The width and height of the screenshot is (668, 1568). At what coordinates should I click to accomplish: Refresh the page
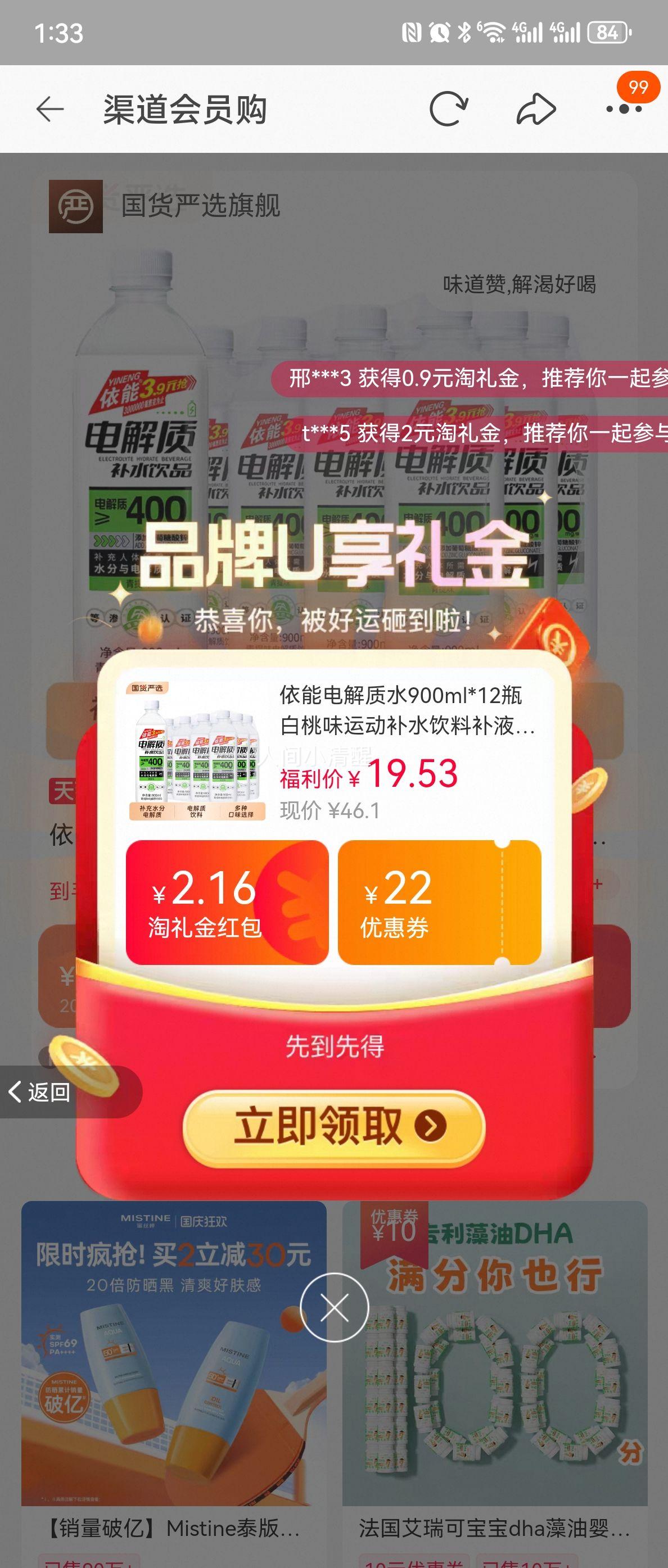click(x=448, y=110)
